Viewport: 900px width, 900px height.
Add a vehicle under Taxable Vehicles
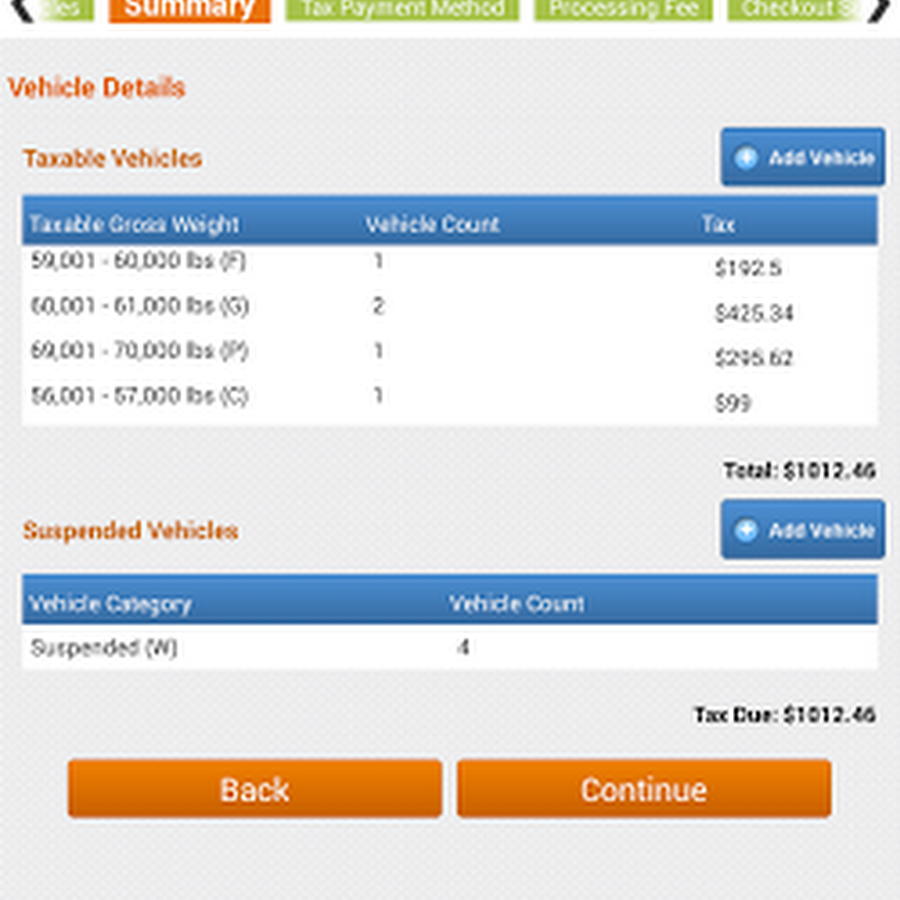point(802,158)
